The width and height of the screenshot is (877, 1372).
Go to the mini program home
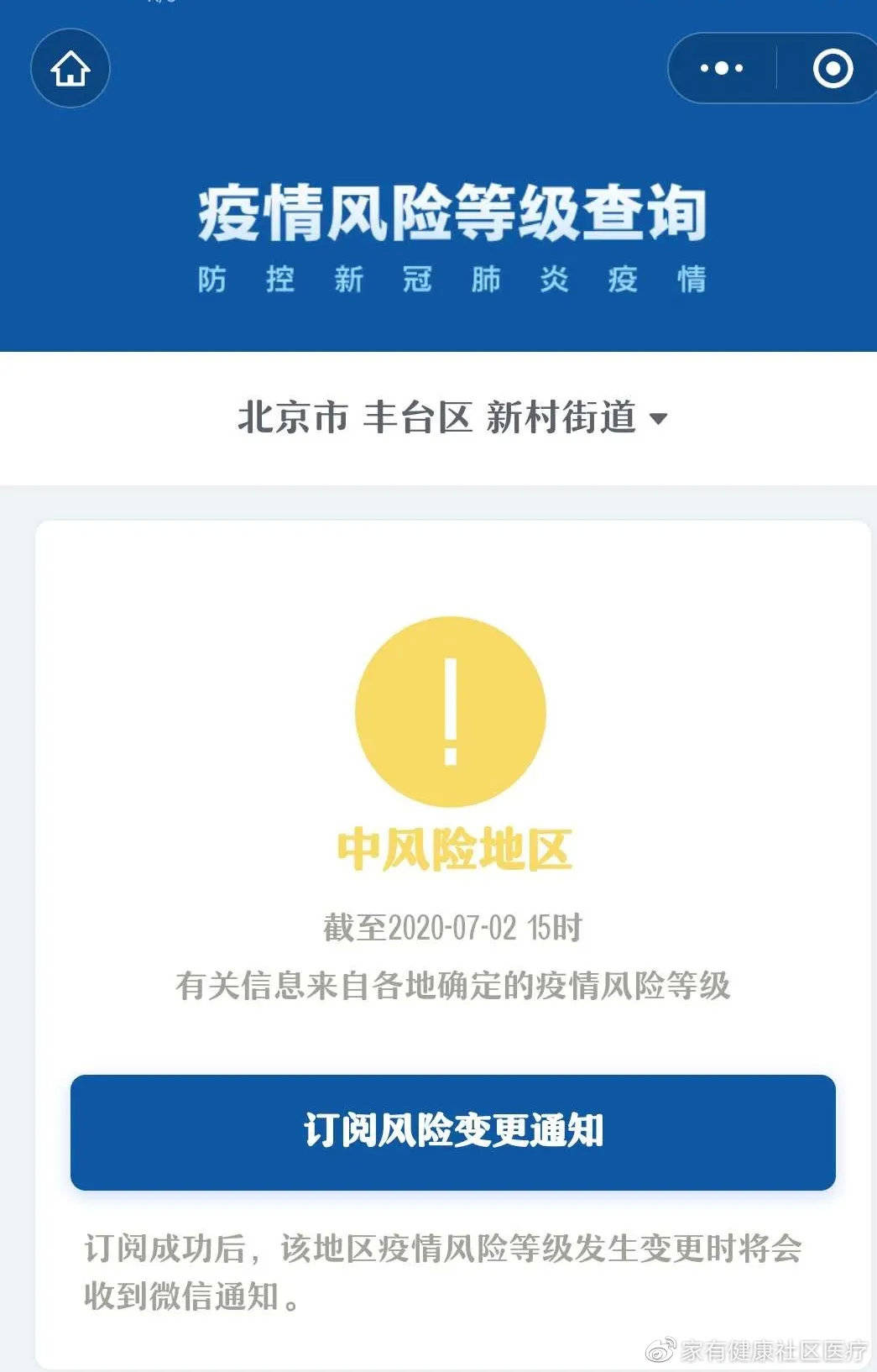(70, 69)
